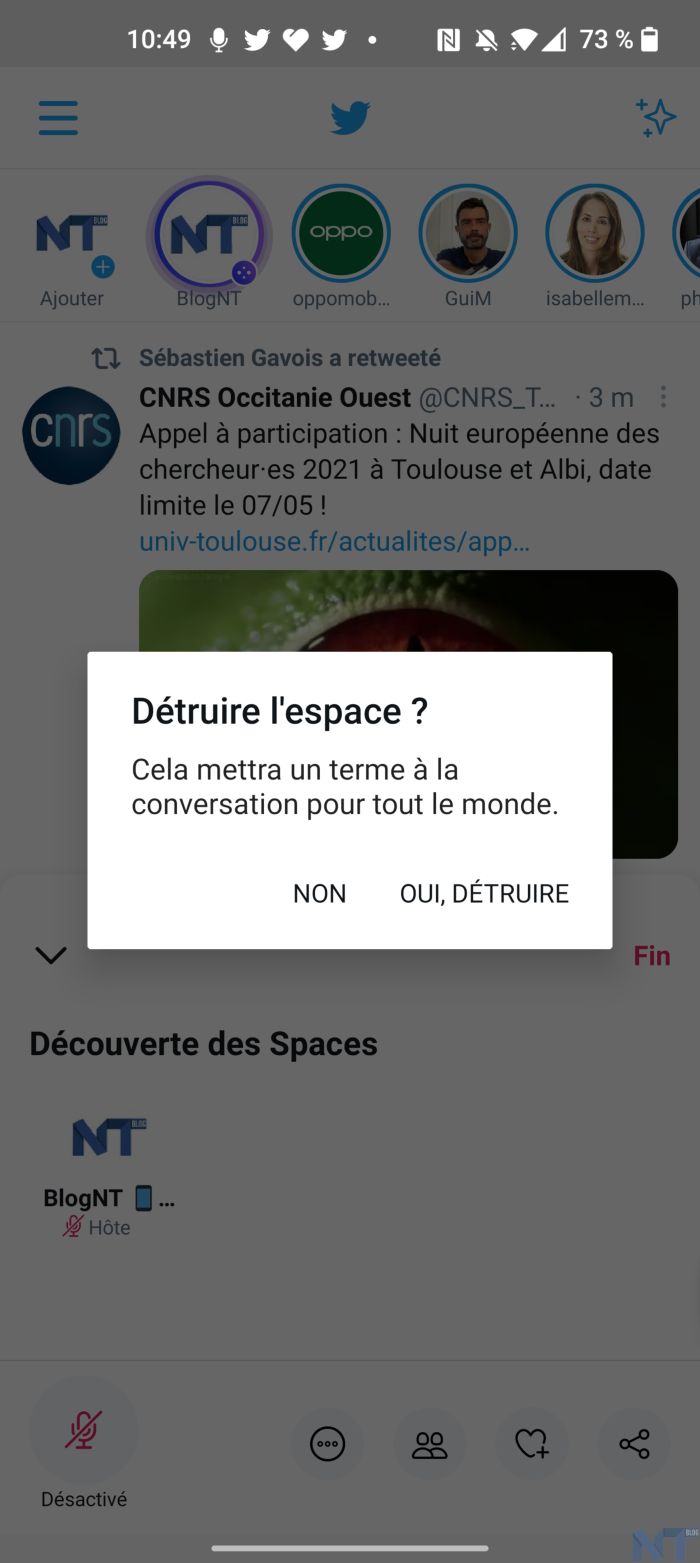
Task: Open the BlogNT host avatar in Space
Action: [x=109, y=1139]
